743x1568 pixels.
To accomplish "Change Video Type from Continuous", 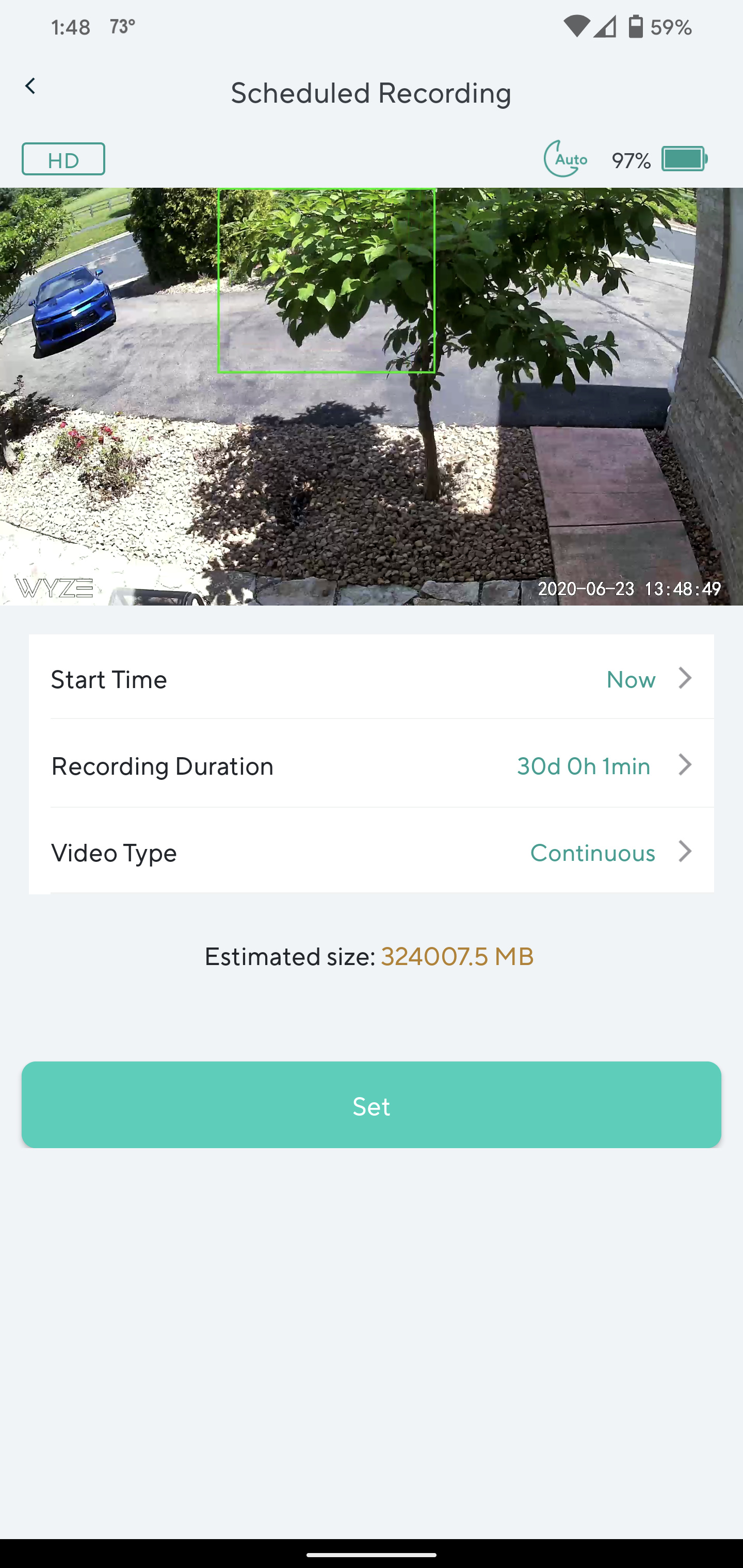I will [371, 852].
